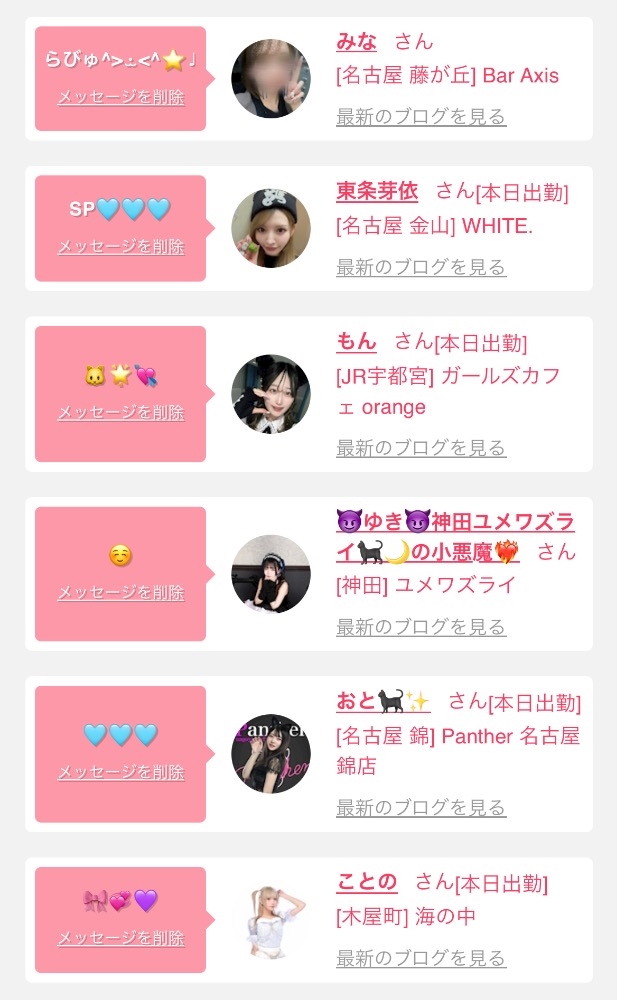Delete the message sent to ゆき

pyautogui.click(x=121, y=592)
